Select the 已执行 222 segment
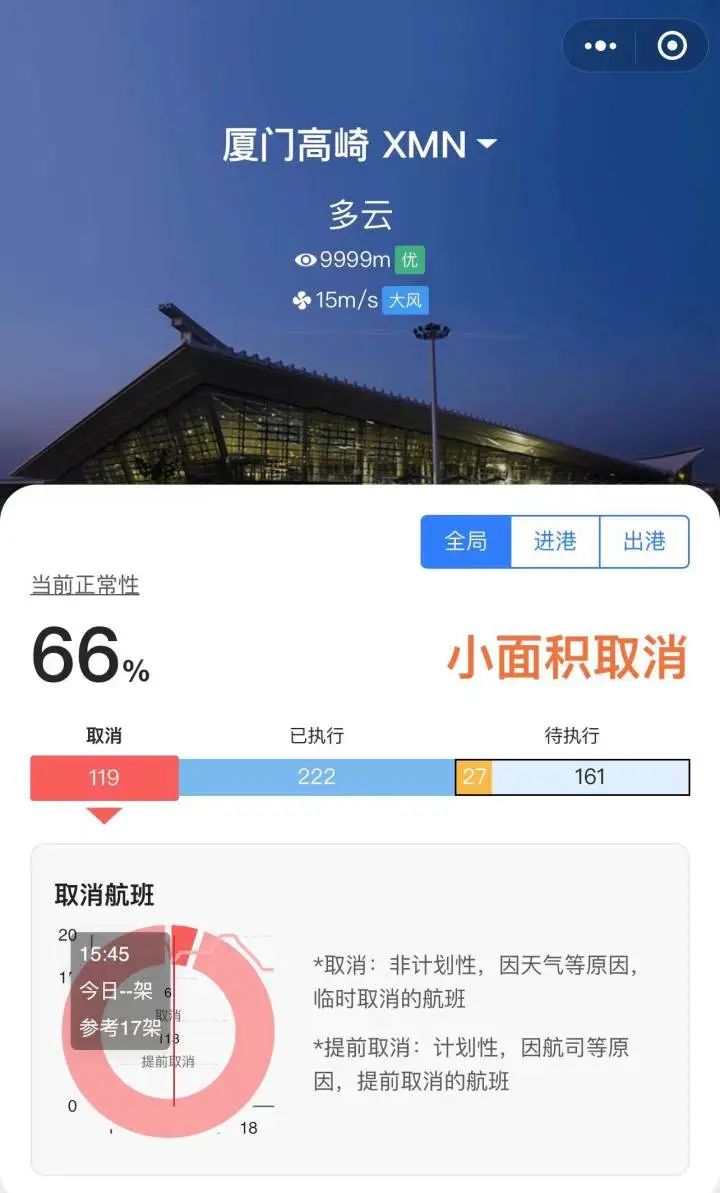 pyautogui.click(x=316, y=777)
